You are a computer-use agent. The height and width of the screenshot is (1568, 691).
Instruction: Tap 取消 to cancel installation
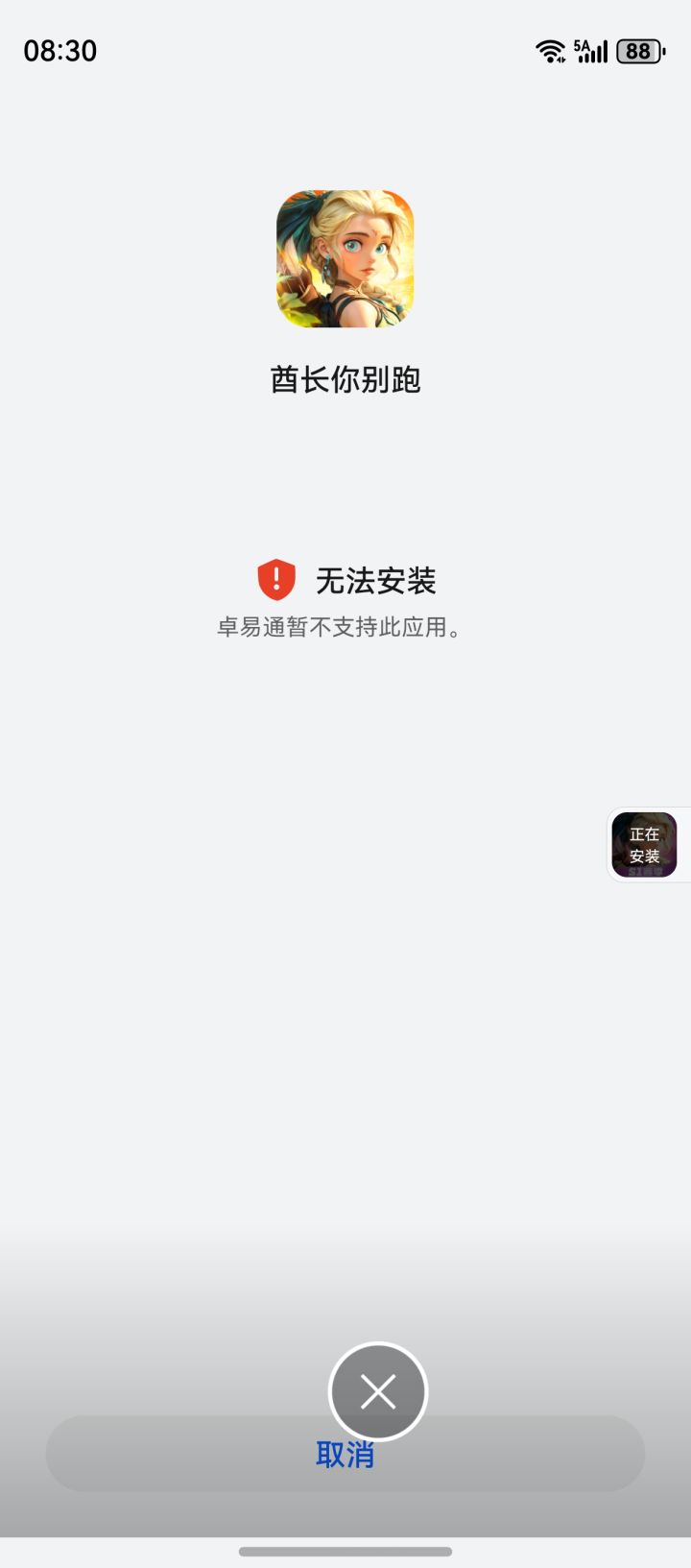(x=345, y=1453)
